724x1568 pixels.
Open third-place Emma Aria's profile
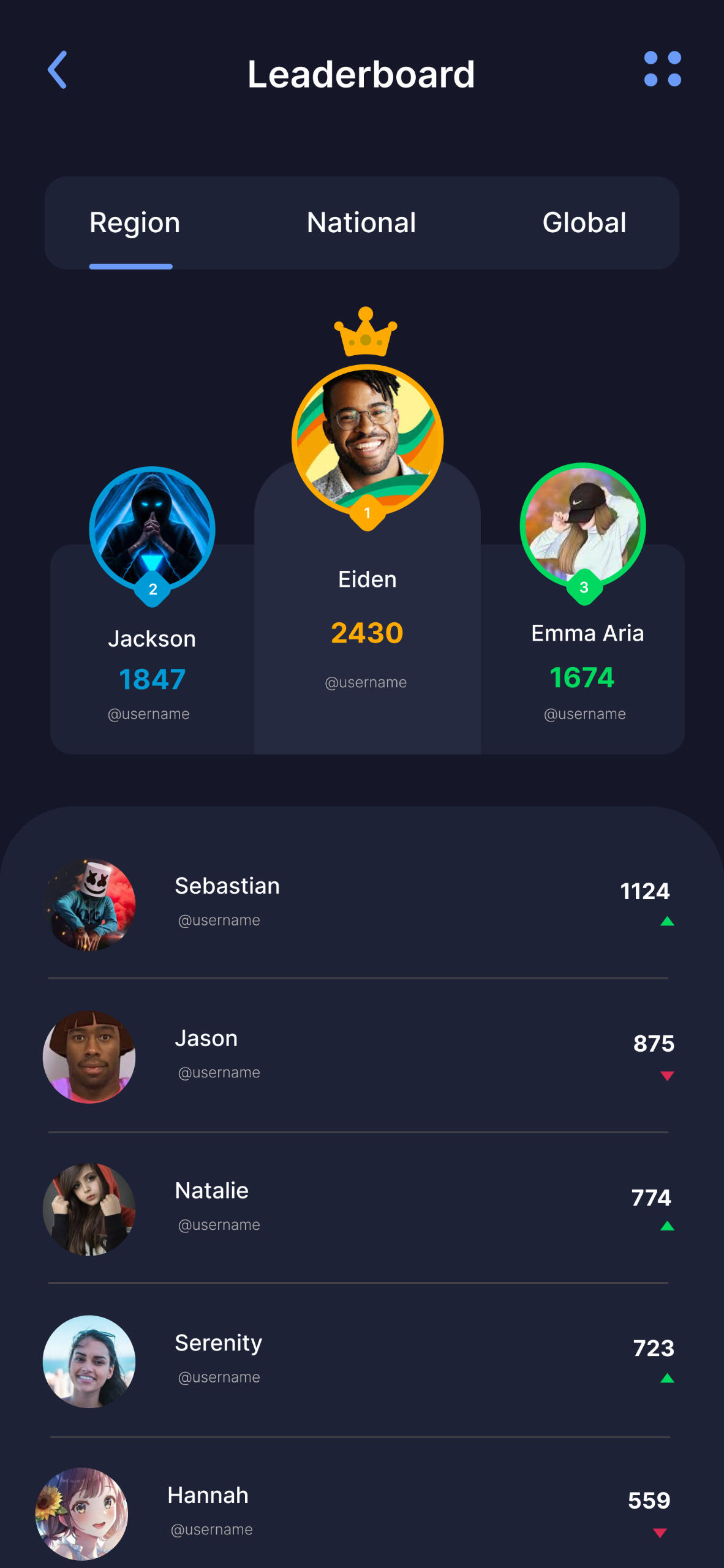[x=583, y=526]
